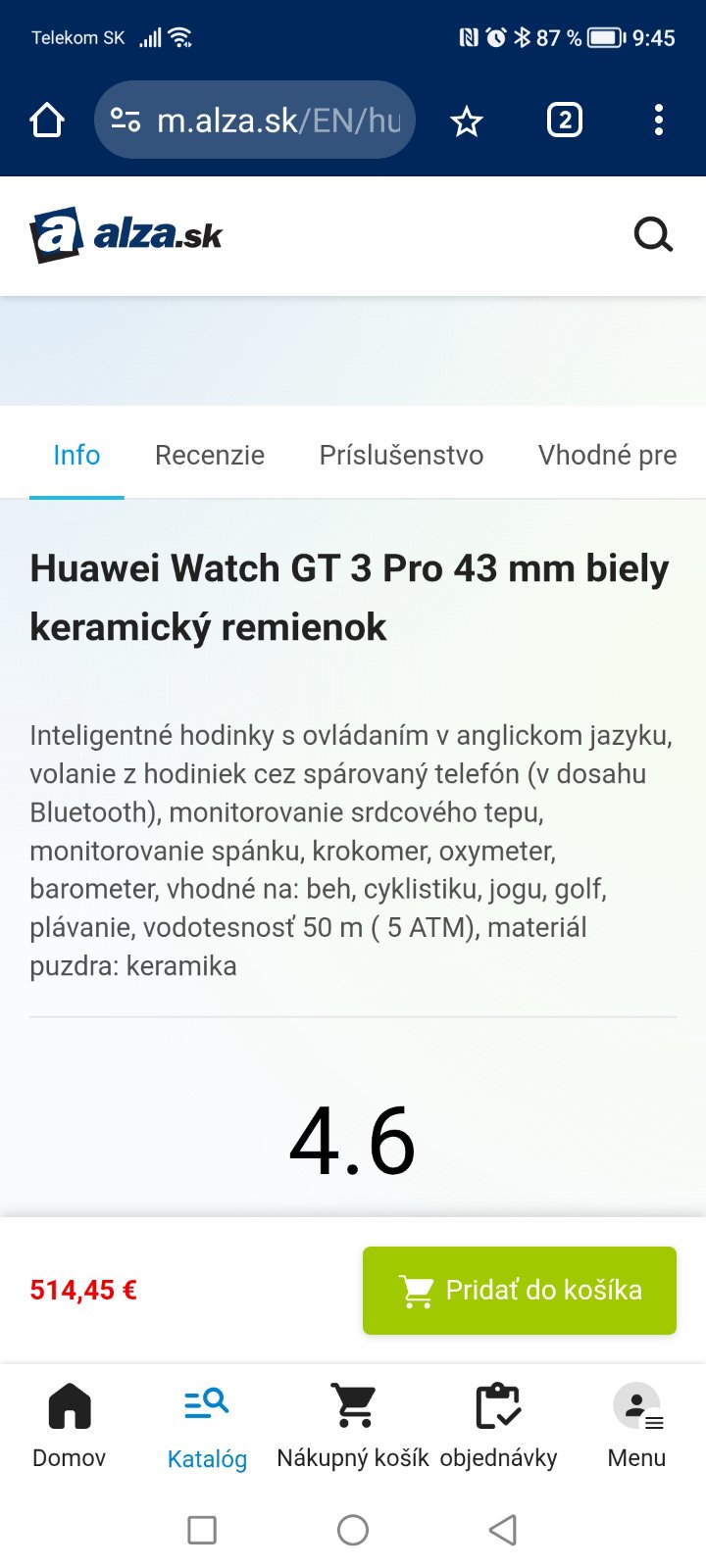The width and height of the screenshot is (706, 1568).
Task: Open the objednávky tab
Action: pos(498,1426)
